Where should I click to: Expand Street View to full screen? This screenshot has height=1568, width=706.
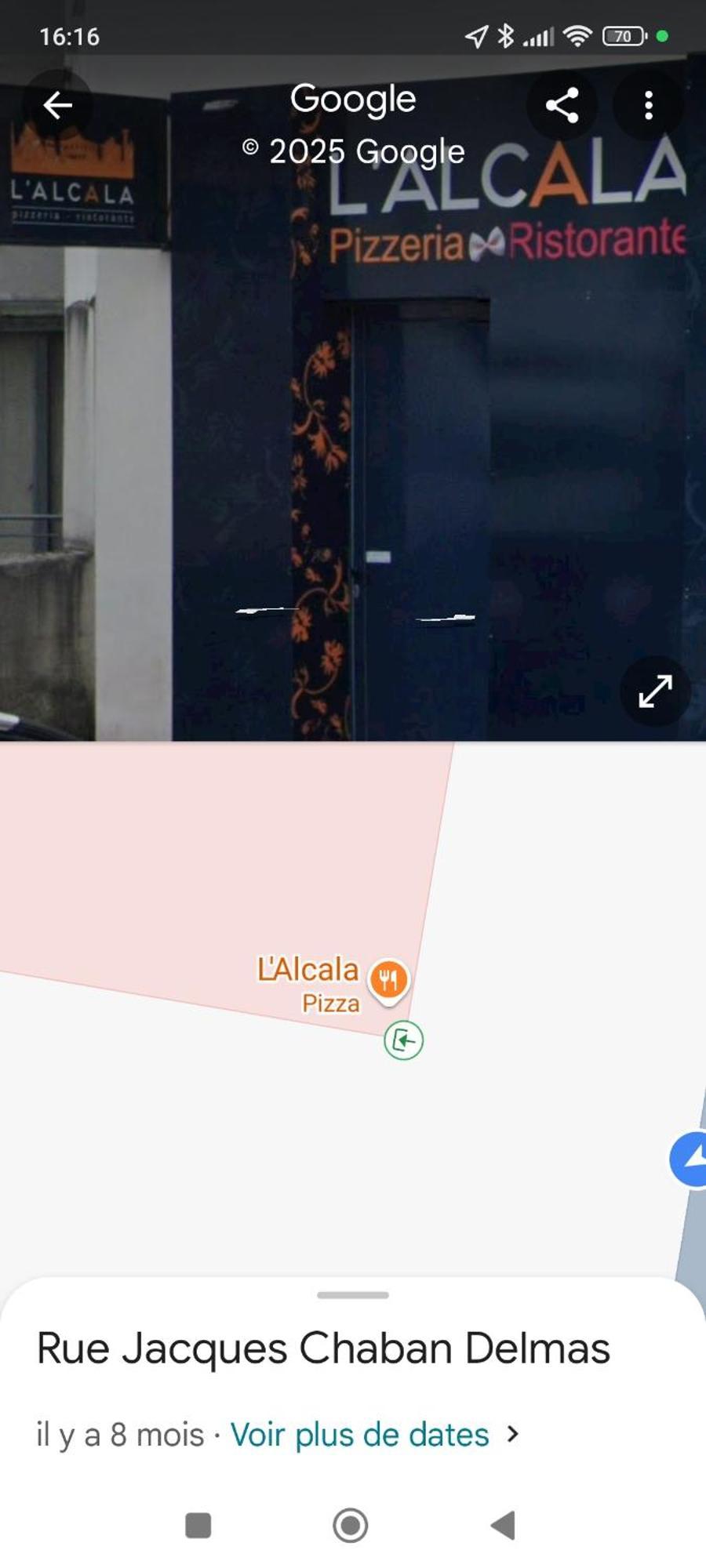pyautogui.click(x=655, y=691)
